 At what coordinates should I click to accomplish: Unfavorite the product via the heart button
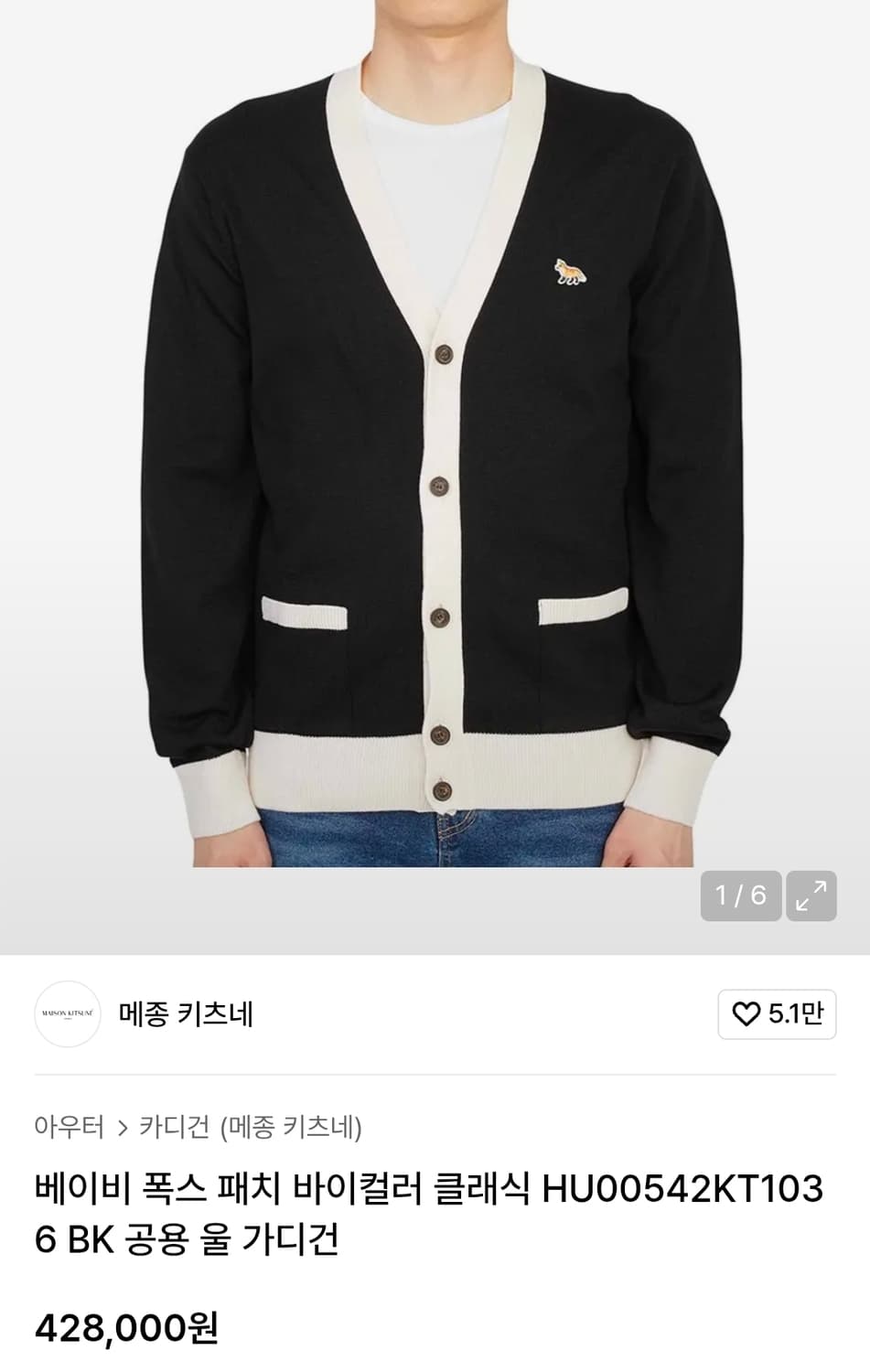pos(777,1015)
